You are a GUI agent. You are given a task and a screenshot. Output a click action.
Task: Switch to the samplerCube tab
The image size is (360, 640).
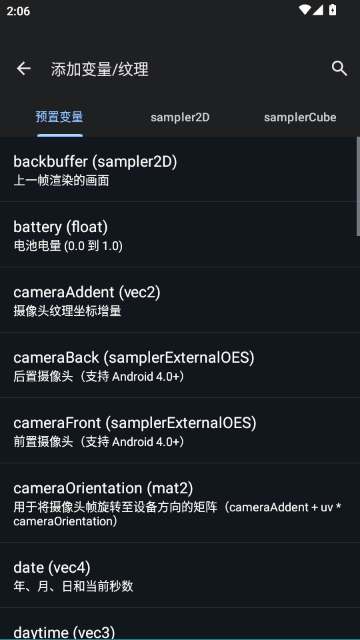tap(300, 118)
